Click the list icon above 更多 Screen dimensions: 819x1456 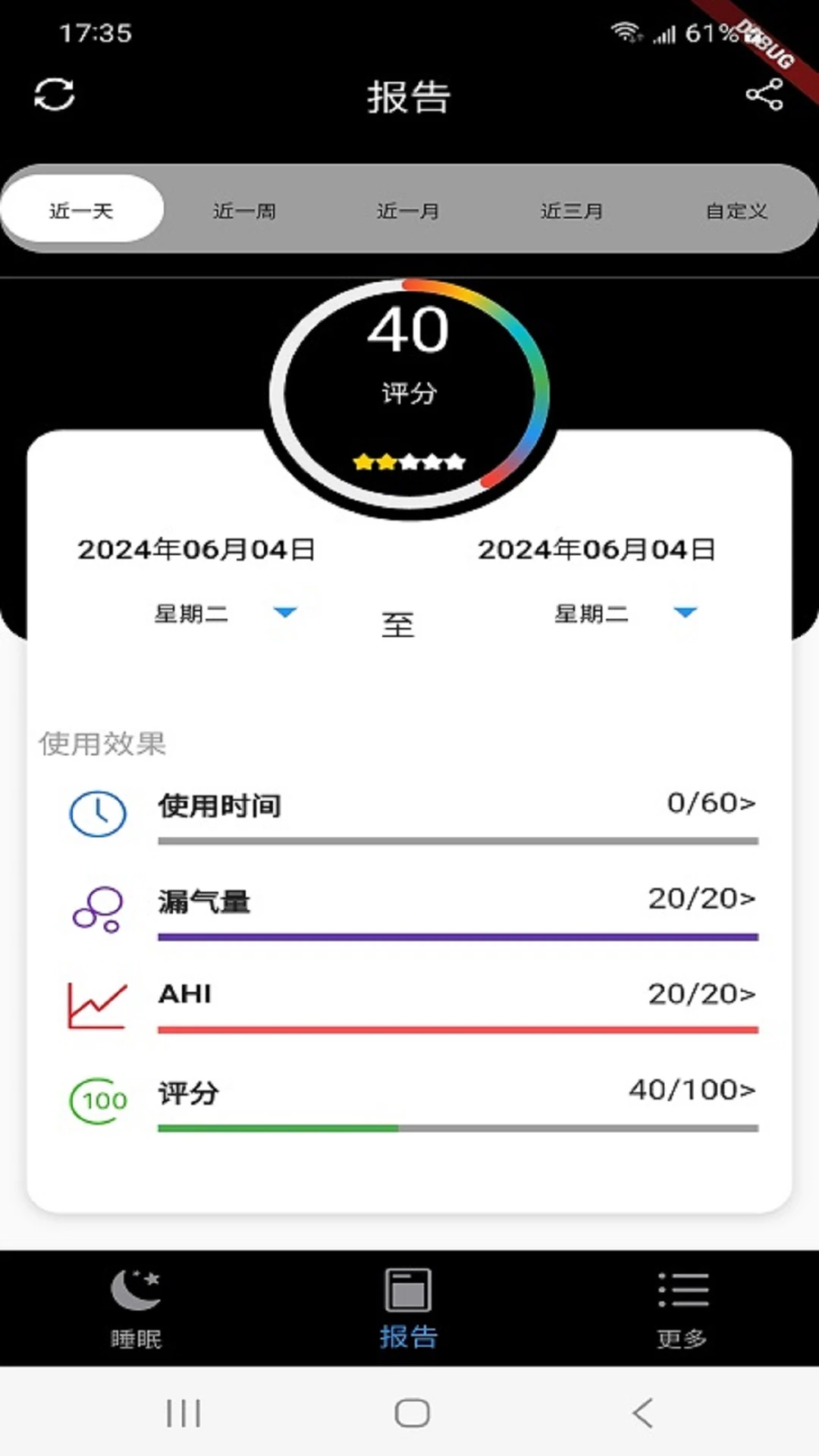tap(681, 1289)
